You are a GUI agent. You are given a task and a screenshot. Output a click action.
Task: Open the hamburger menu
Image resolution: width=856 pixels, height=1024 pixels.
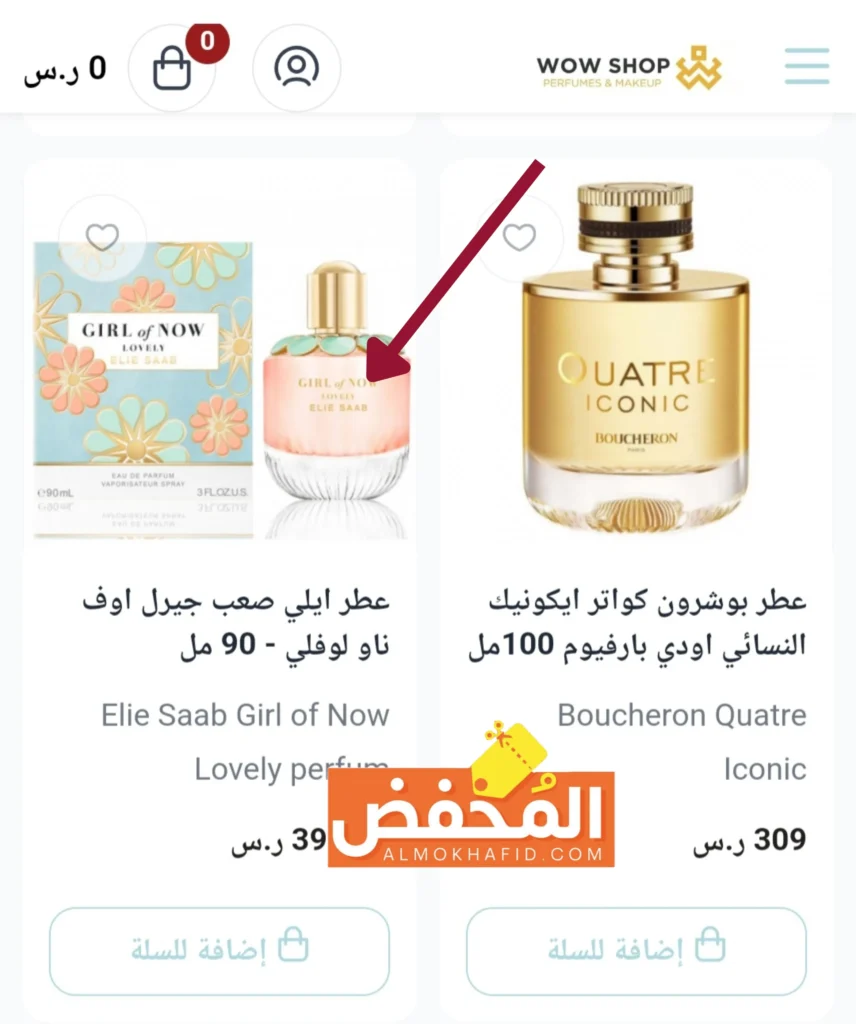[806, 66]
